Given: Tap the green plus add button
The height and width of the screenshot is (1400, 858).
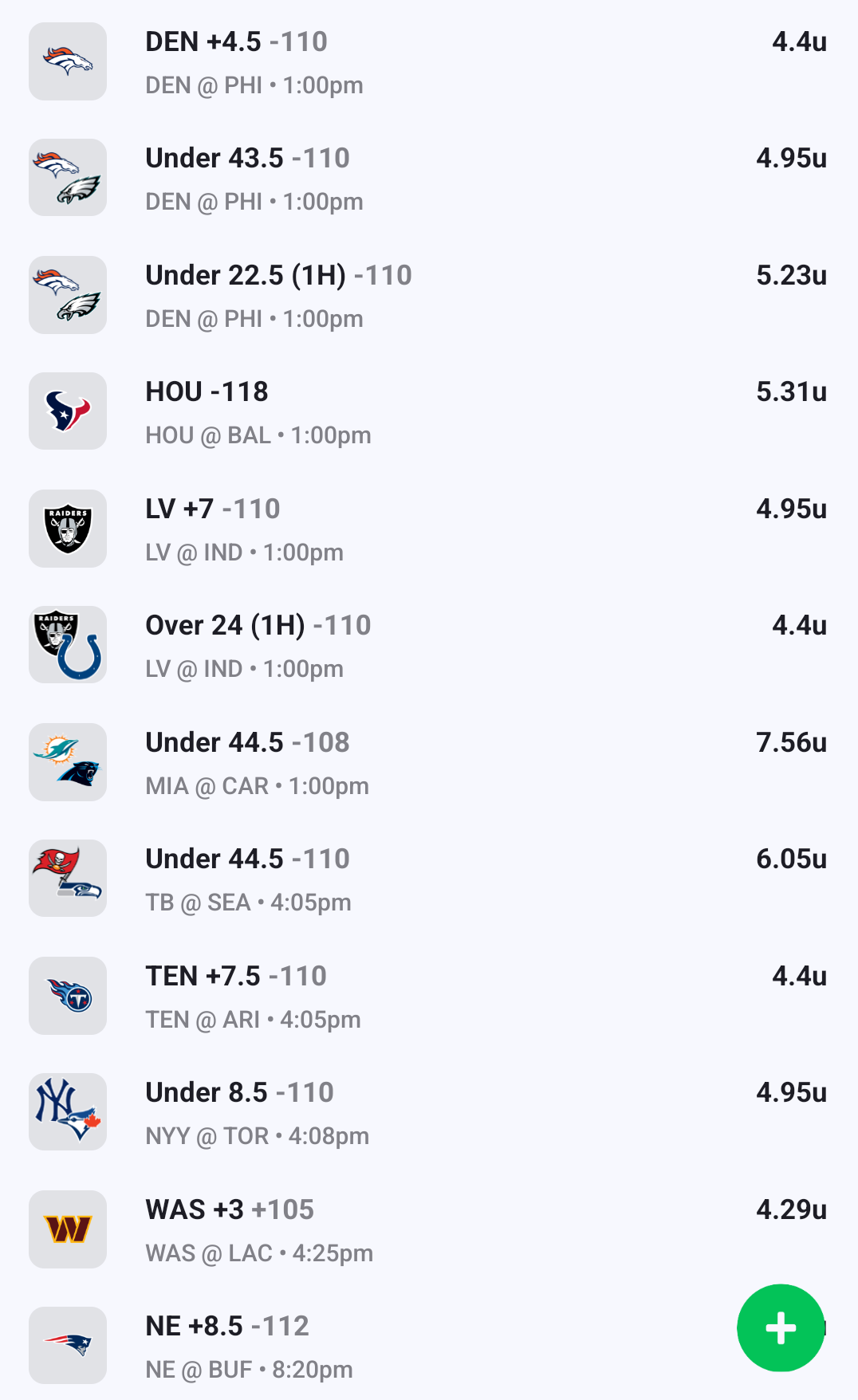Looking at the screenshot, I should click(x=781, y=1327).
